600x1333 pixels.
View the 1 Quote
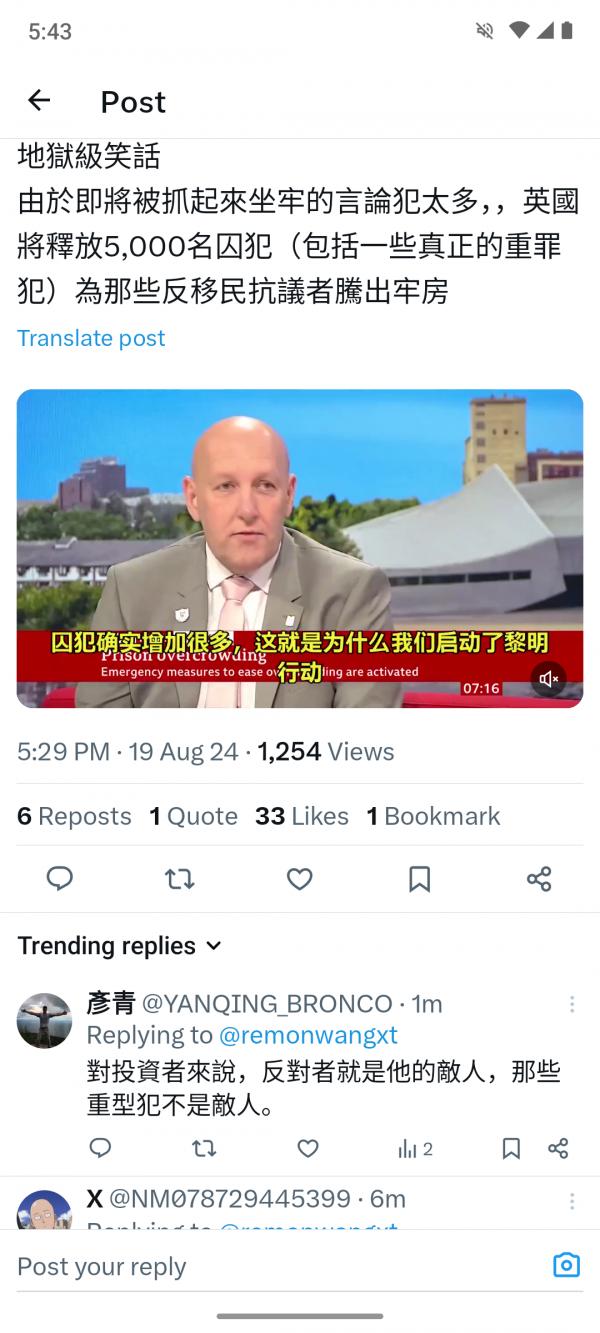point(193,816)
